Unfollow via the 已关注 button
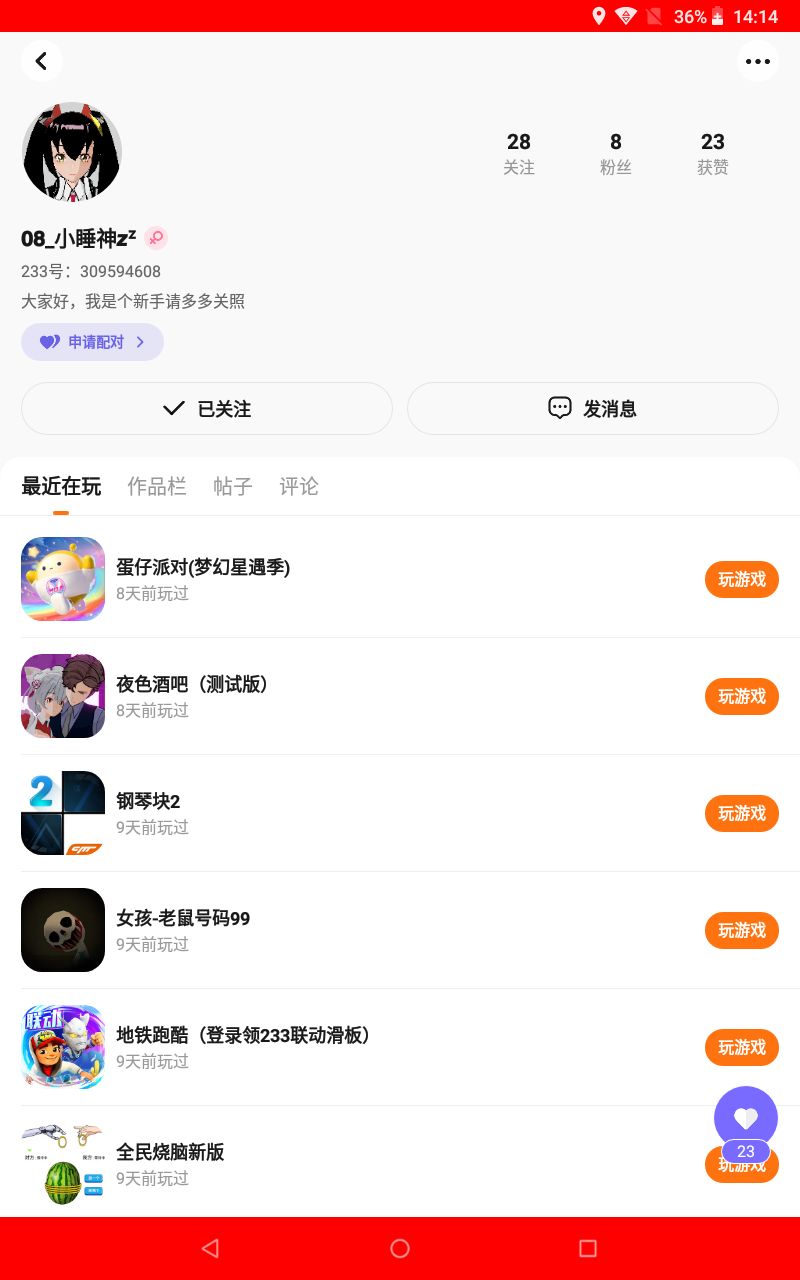The width and height of the screenshot is (800, 1280). [207, 408]
